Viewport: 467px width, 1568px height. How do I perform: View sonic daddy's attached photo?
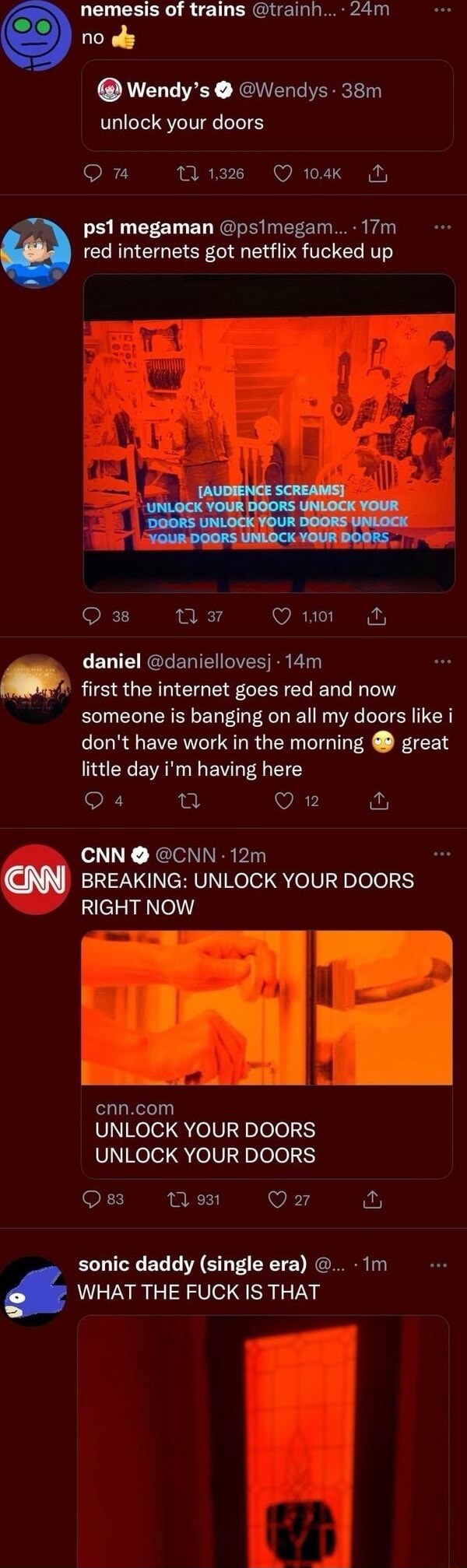pos(263,1440)
